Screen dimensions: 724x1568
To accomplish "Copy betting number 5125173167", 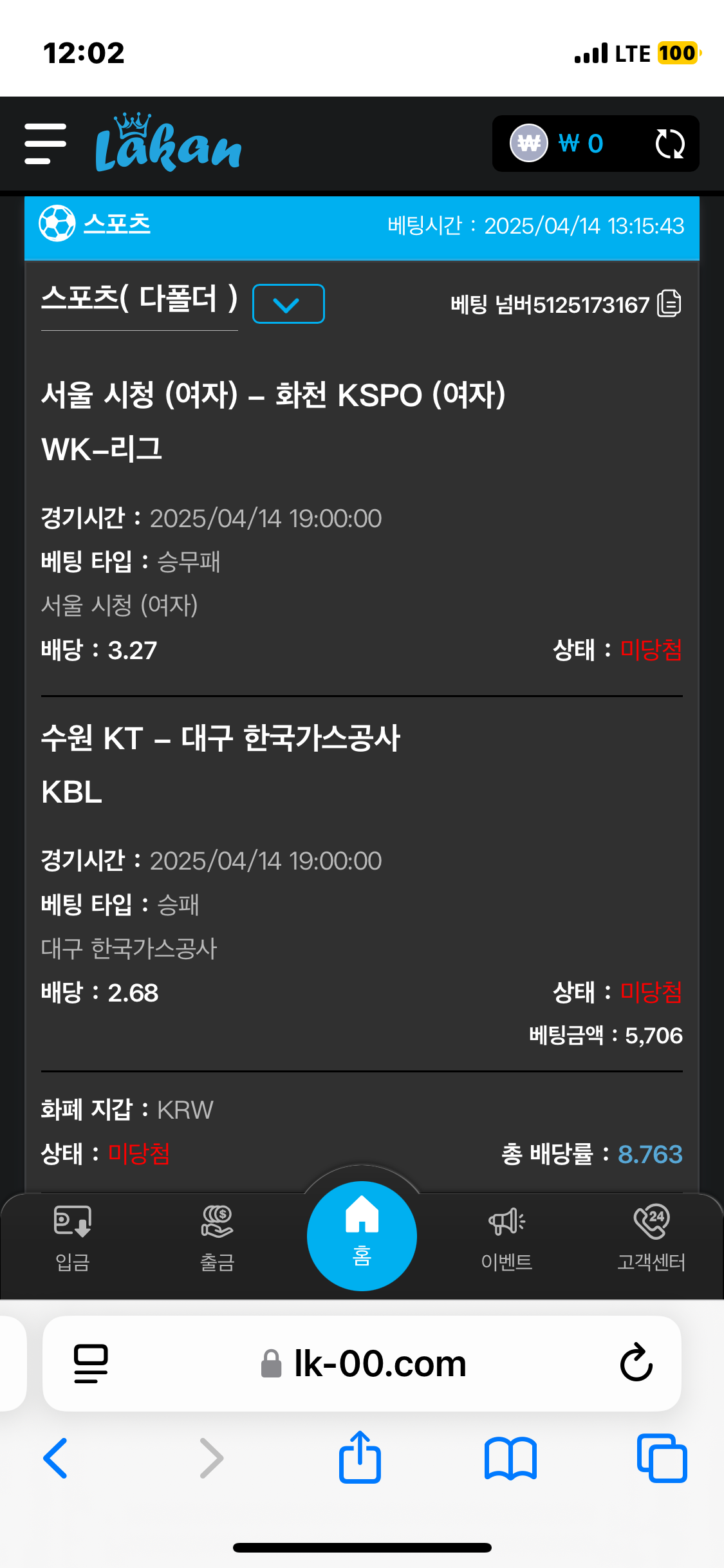I will tap(669, 304).
